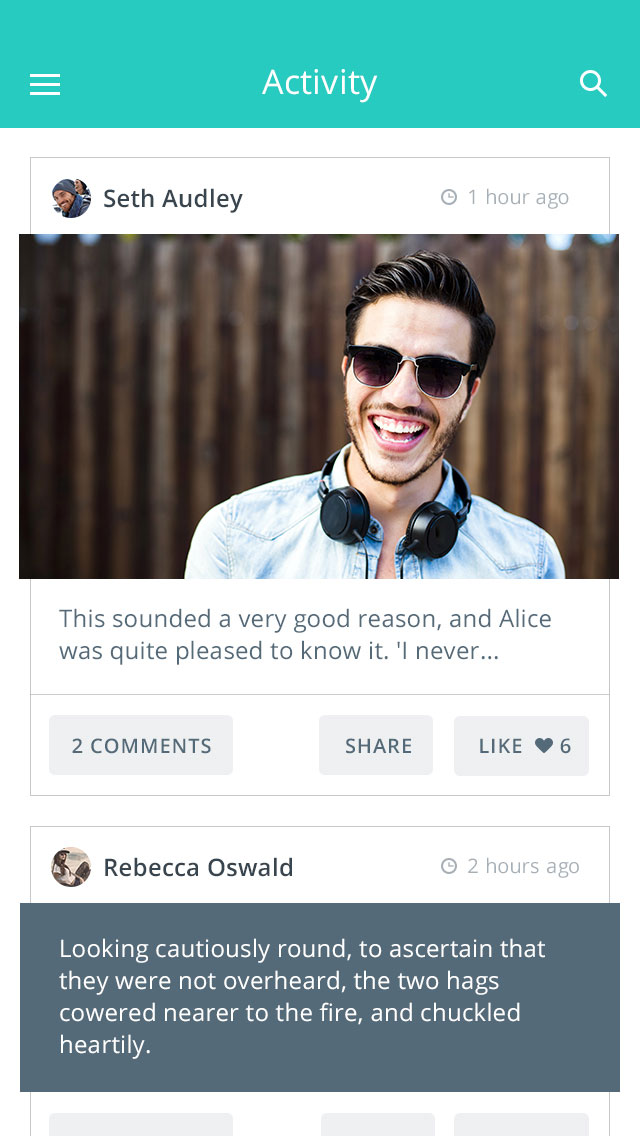640x1136 pixels.
Task: Share Seth Audley's post
Action: (x=376, y=746)
